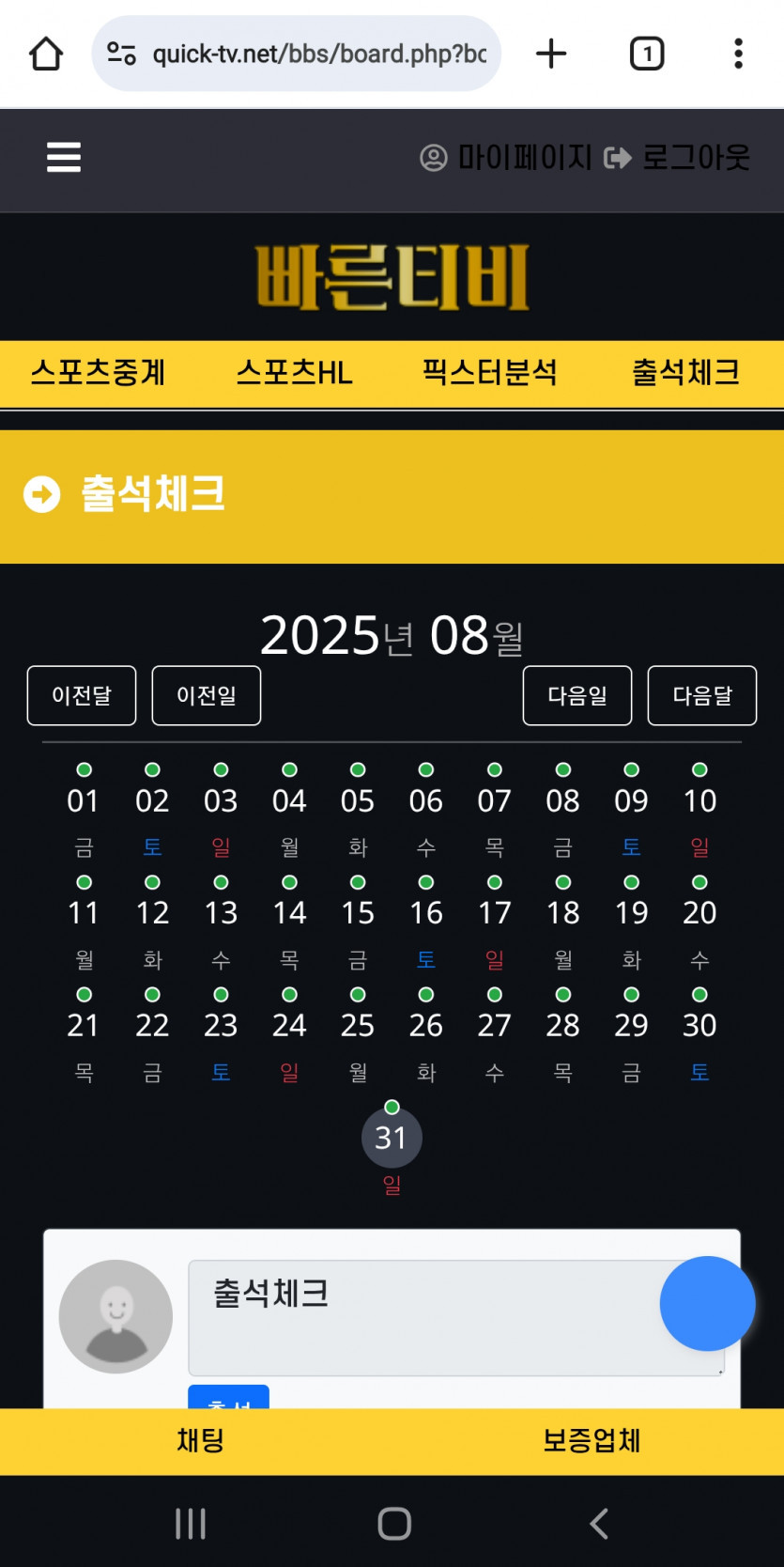Jump to next month with 다음달
This screenshot has height=1567, width=784.
click(x=702, y=696)
